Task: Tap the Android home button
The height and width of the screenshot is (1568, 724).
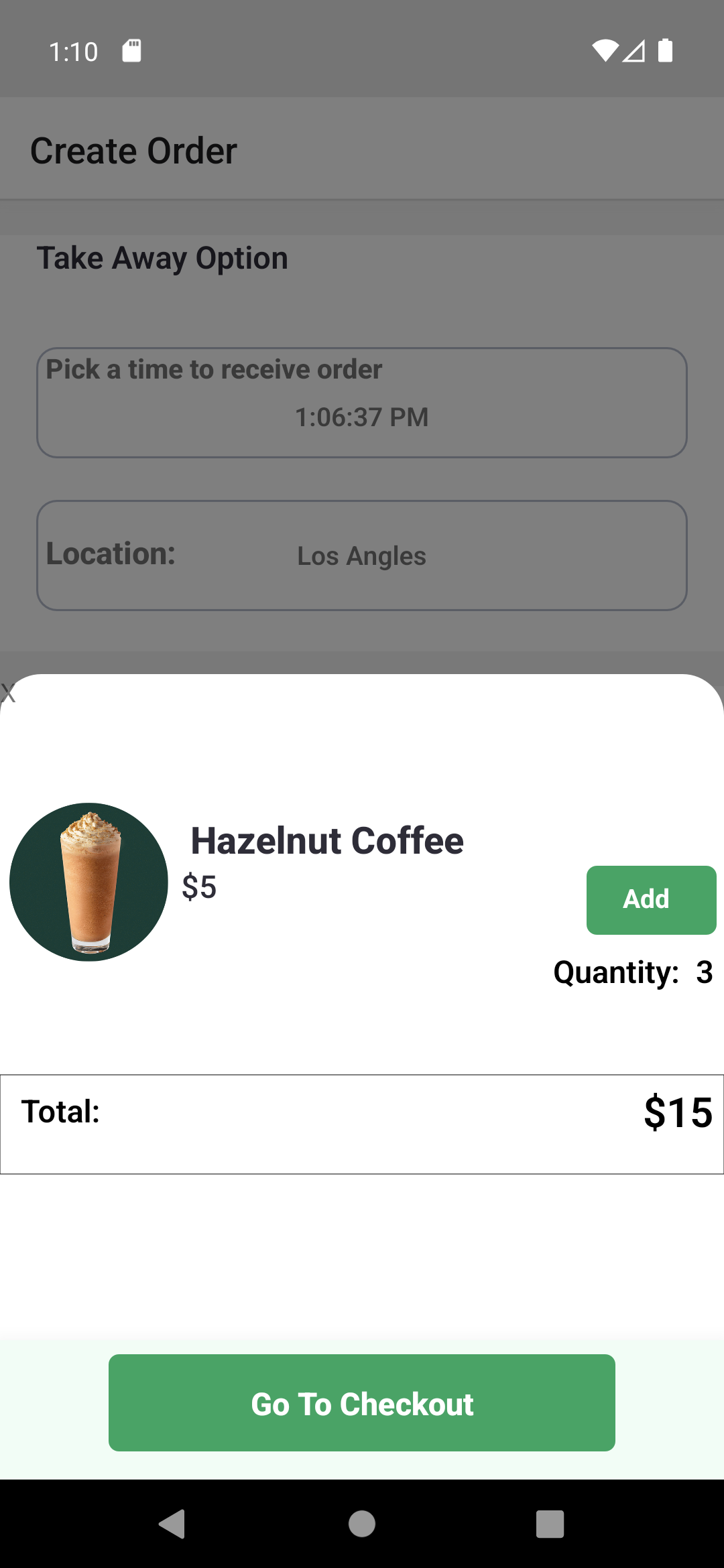Action: tap(361, 1525)
